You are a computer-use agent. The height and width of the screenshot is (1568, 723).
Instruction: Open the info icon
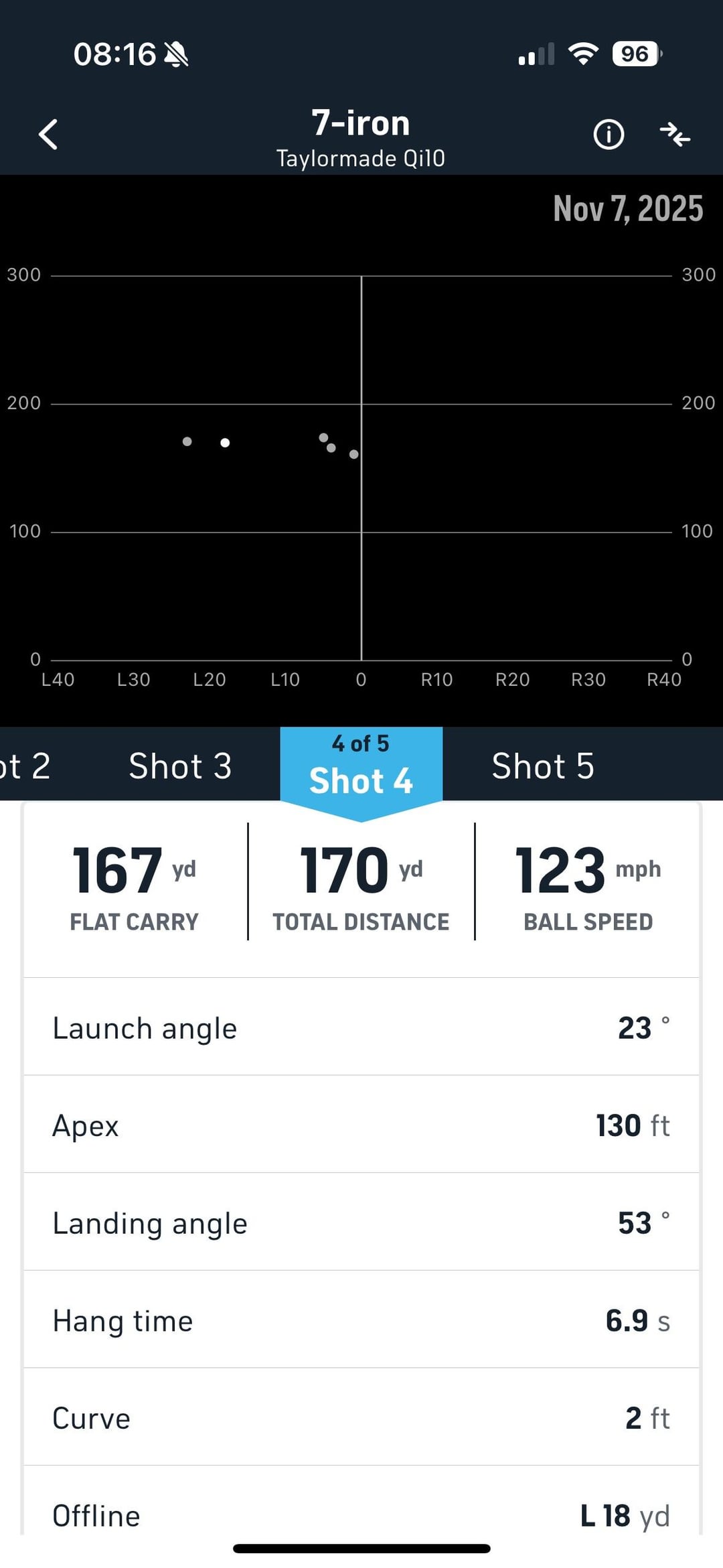(609, 135)
